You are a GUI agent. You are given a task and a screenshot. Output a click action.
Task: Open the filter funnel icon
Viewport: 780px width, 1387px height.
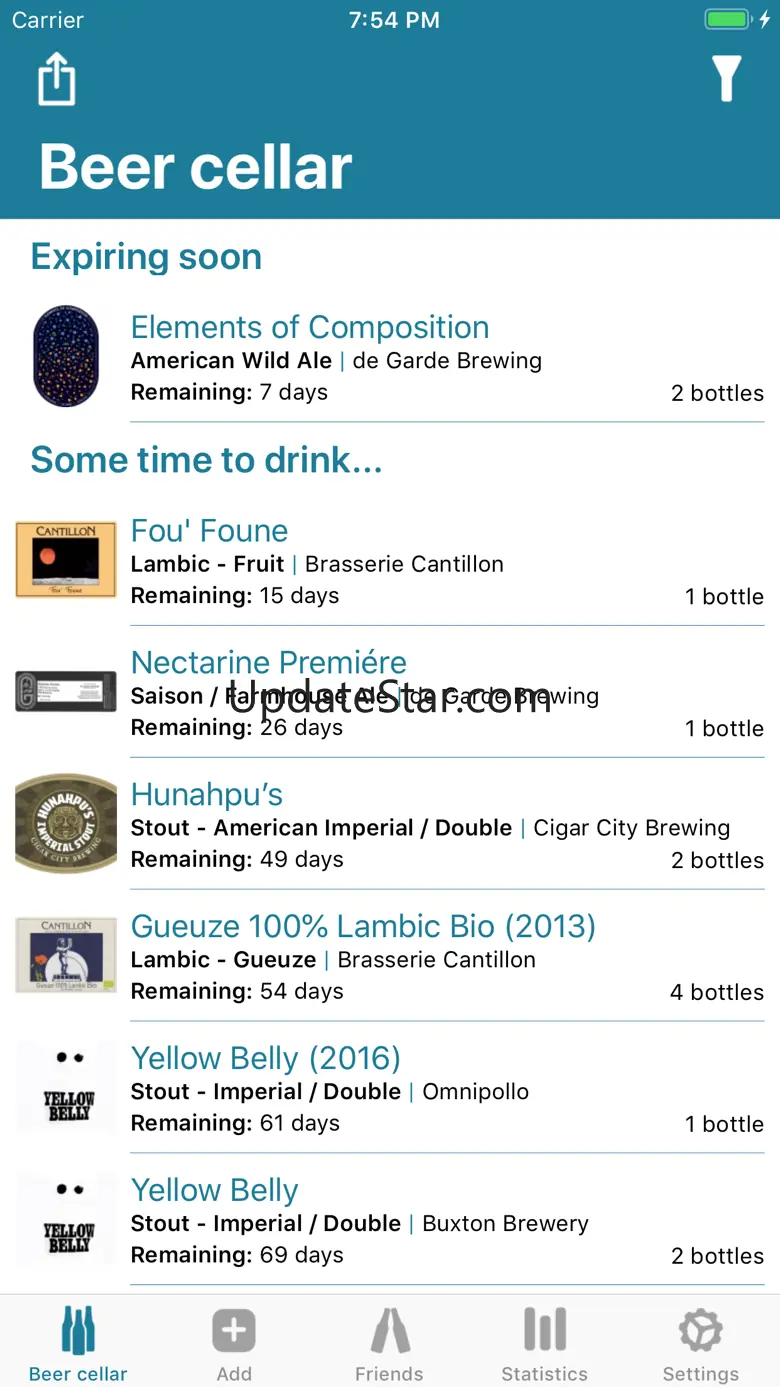point(726,78)
